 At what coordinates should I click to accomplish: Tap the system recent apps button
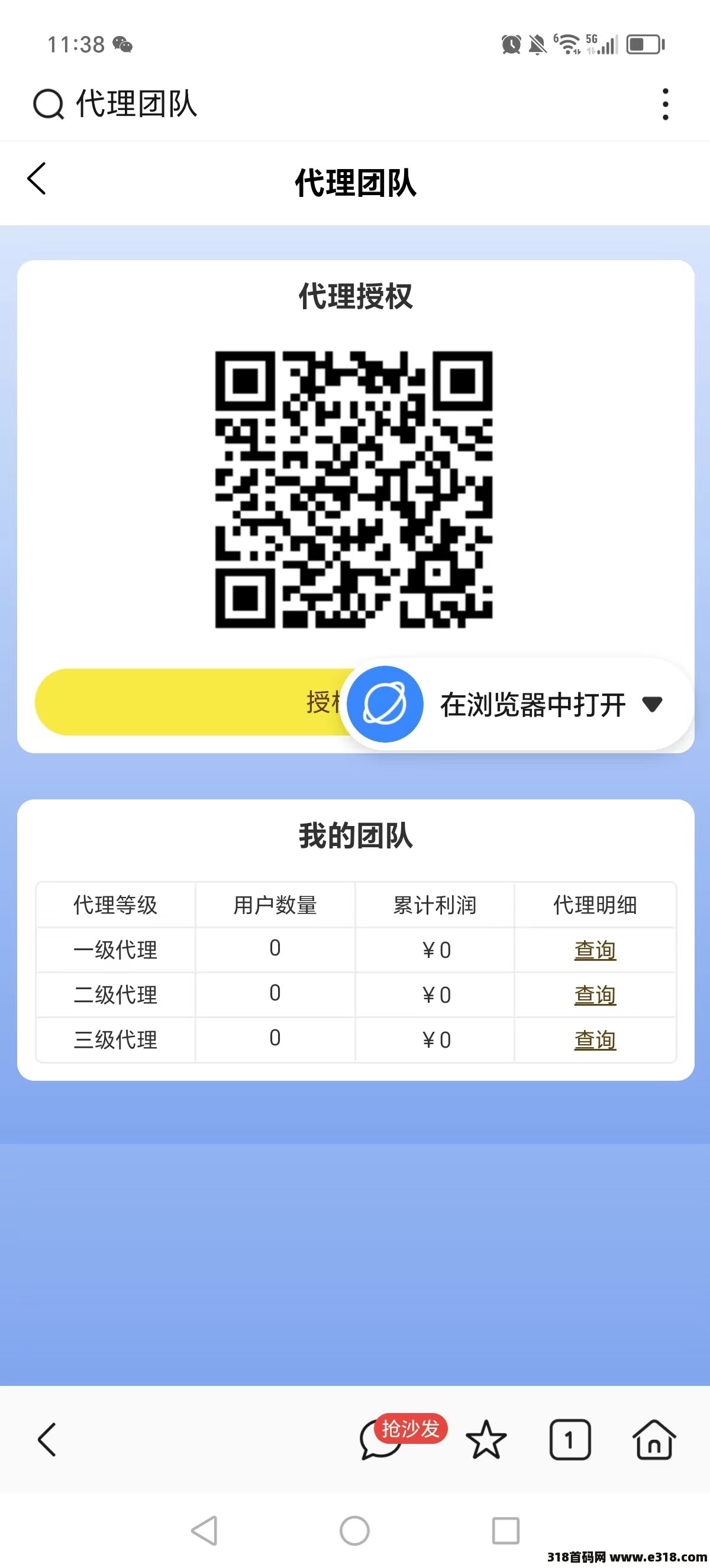[x=505, y=1530]
